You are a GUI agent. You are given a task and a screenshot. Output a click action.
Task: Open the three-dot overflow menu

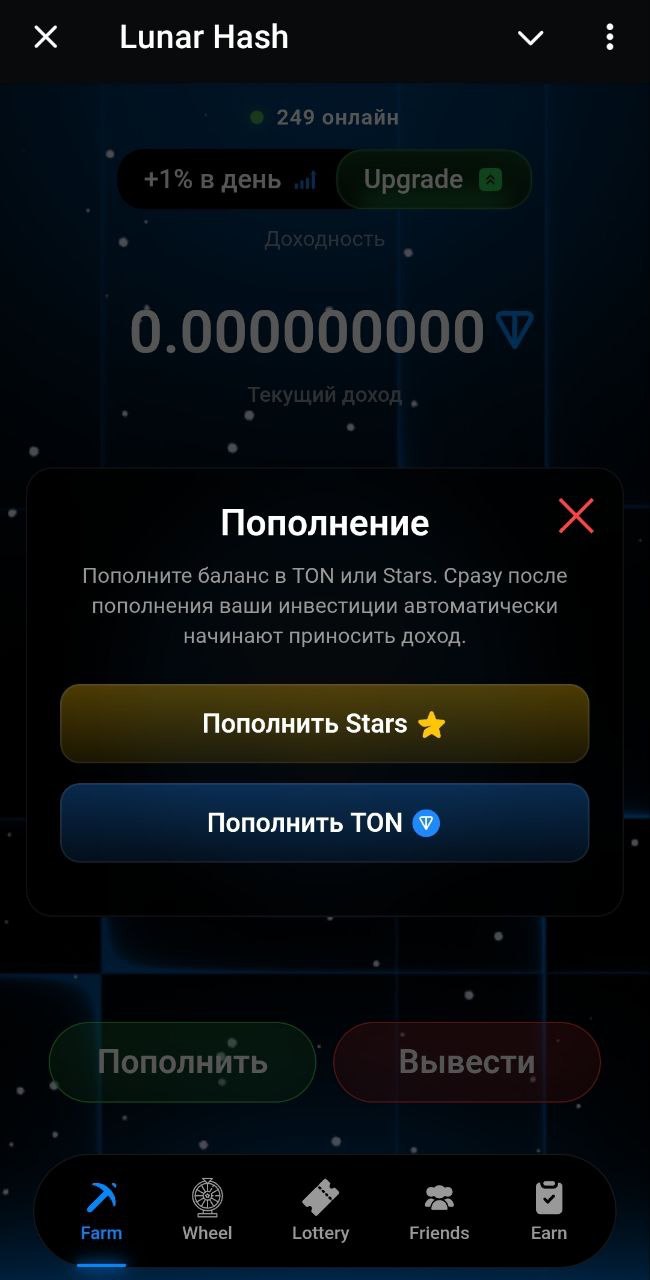[x=609, y=38]
